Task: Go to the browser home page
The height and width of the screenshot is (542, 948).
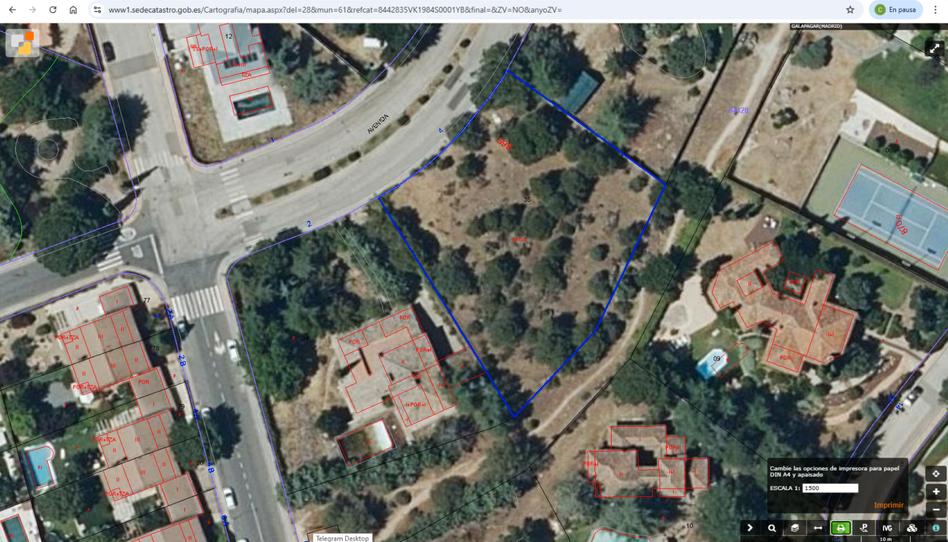Action: tap(73, 10)
